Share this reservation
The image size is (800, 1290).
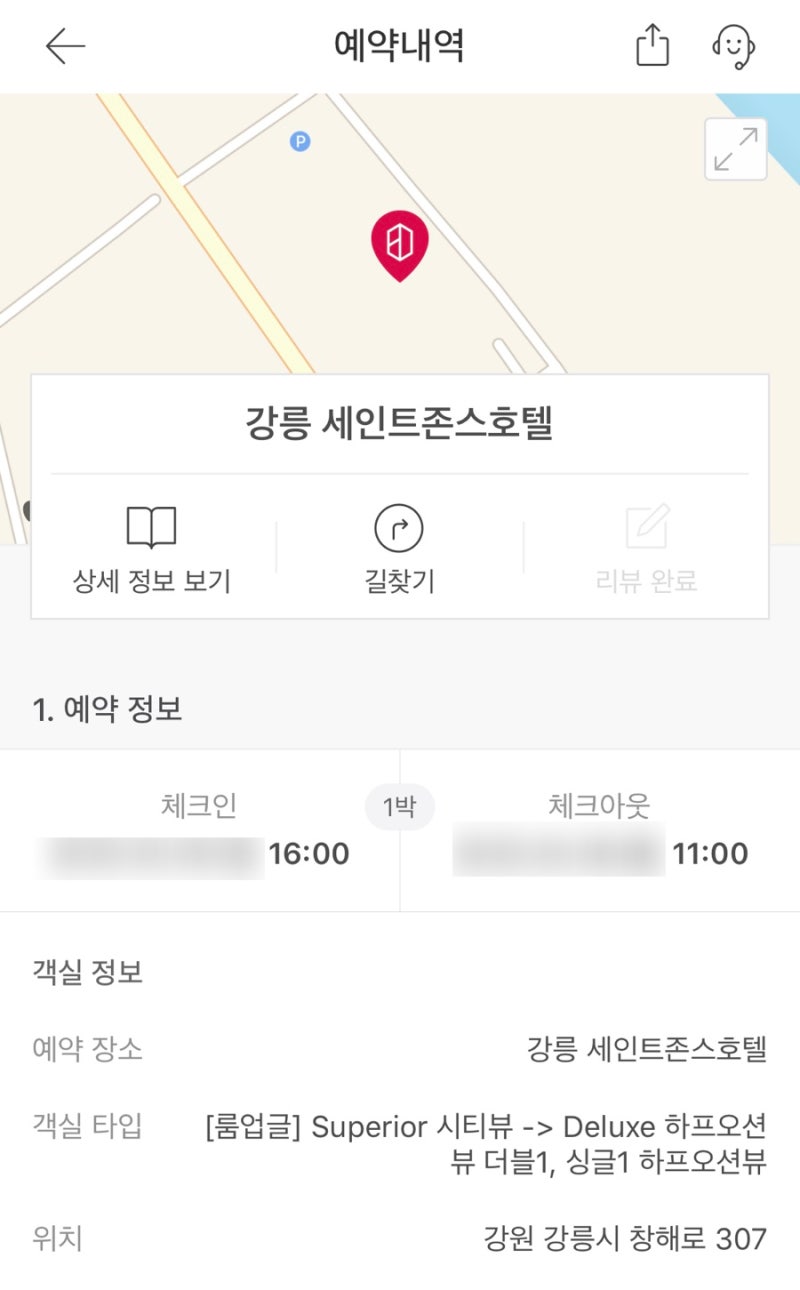[652, 46]
